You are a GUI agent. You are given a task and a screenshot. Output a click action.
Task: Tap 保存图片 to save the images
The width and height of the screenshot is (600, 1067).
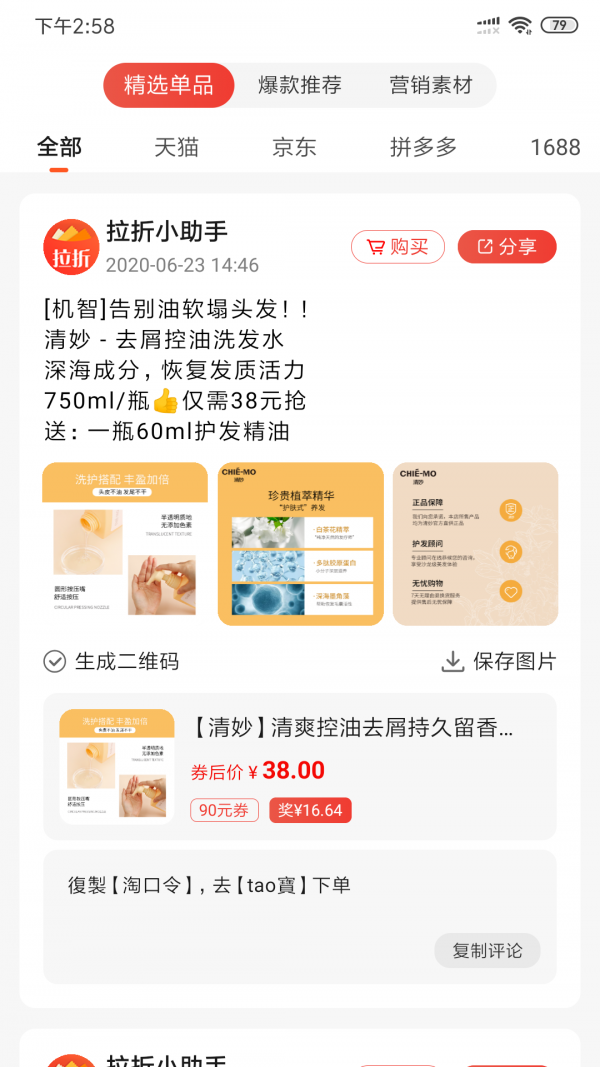(x=498, y=661)
